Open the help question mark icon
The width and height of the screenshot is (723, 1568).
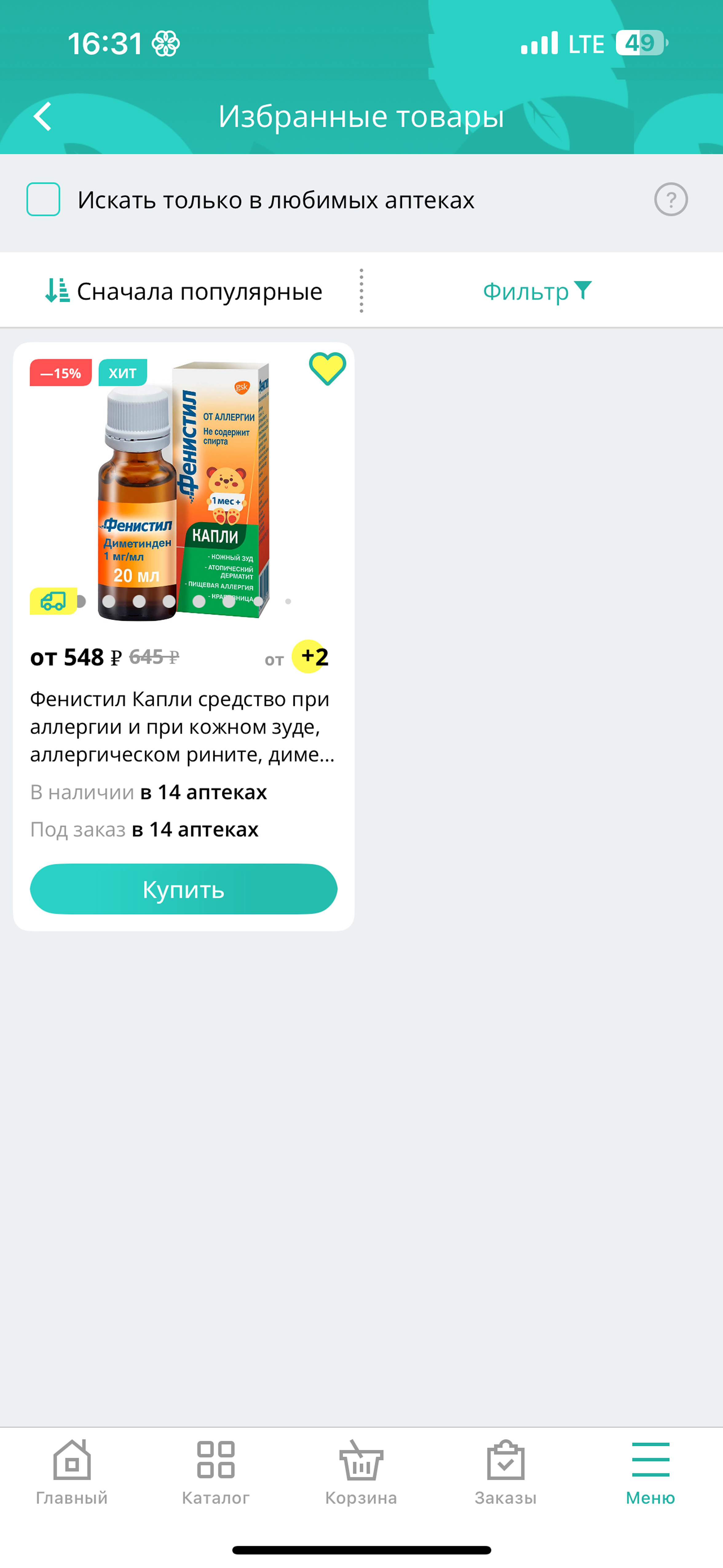(671, 199)
